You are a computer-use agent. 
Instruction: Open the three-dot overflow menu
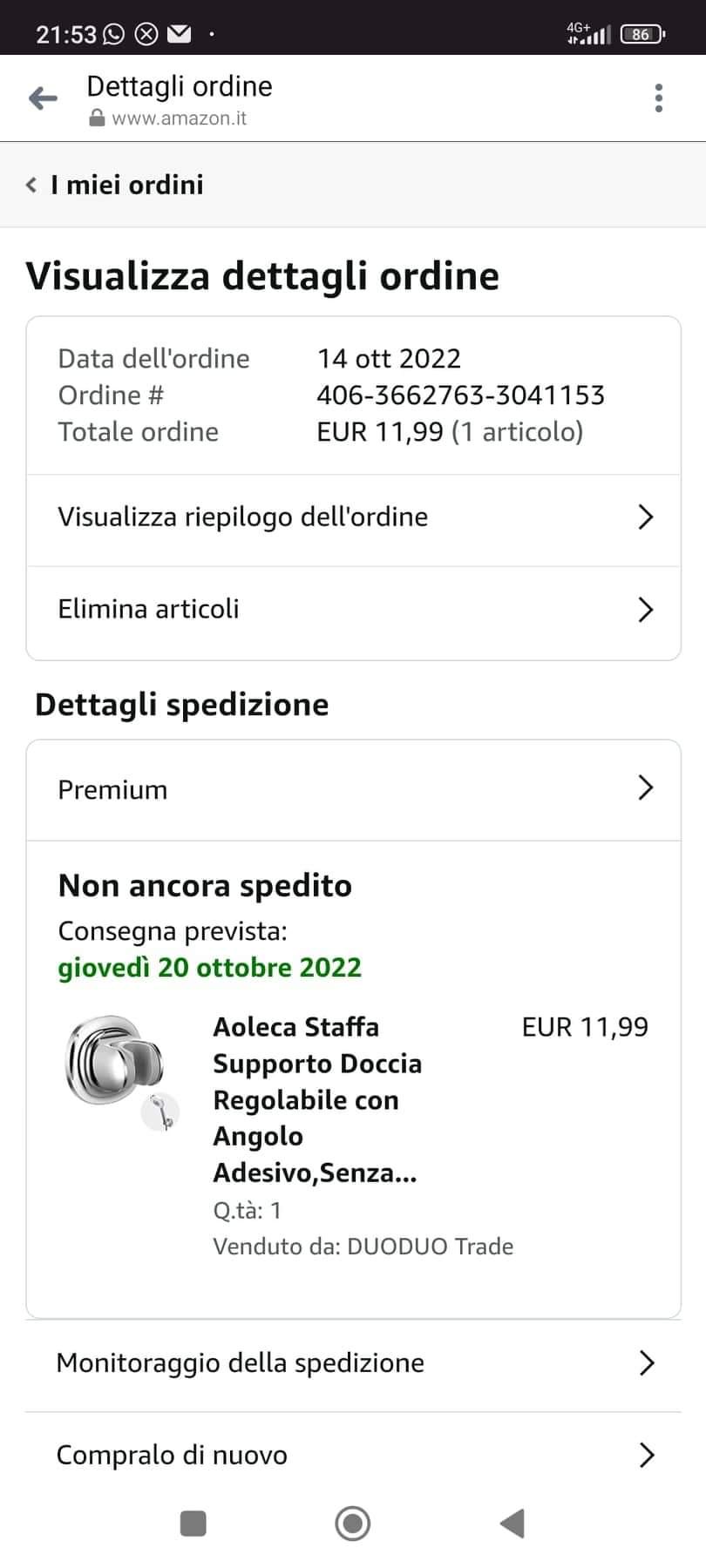[659, 98]
